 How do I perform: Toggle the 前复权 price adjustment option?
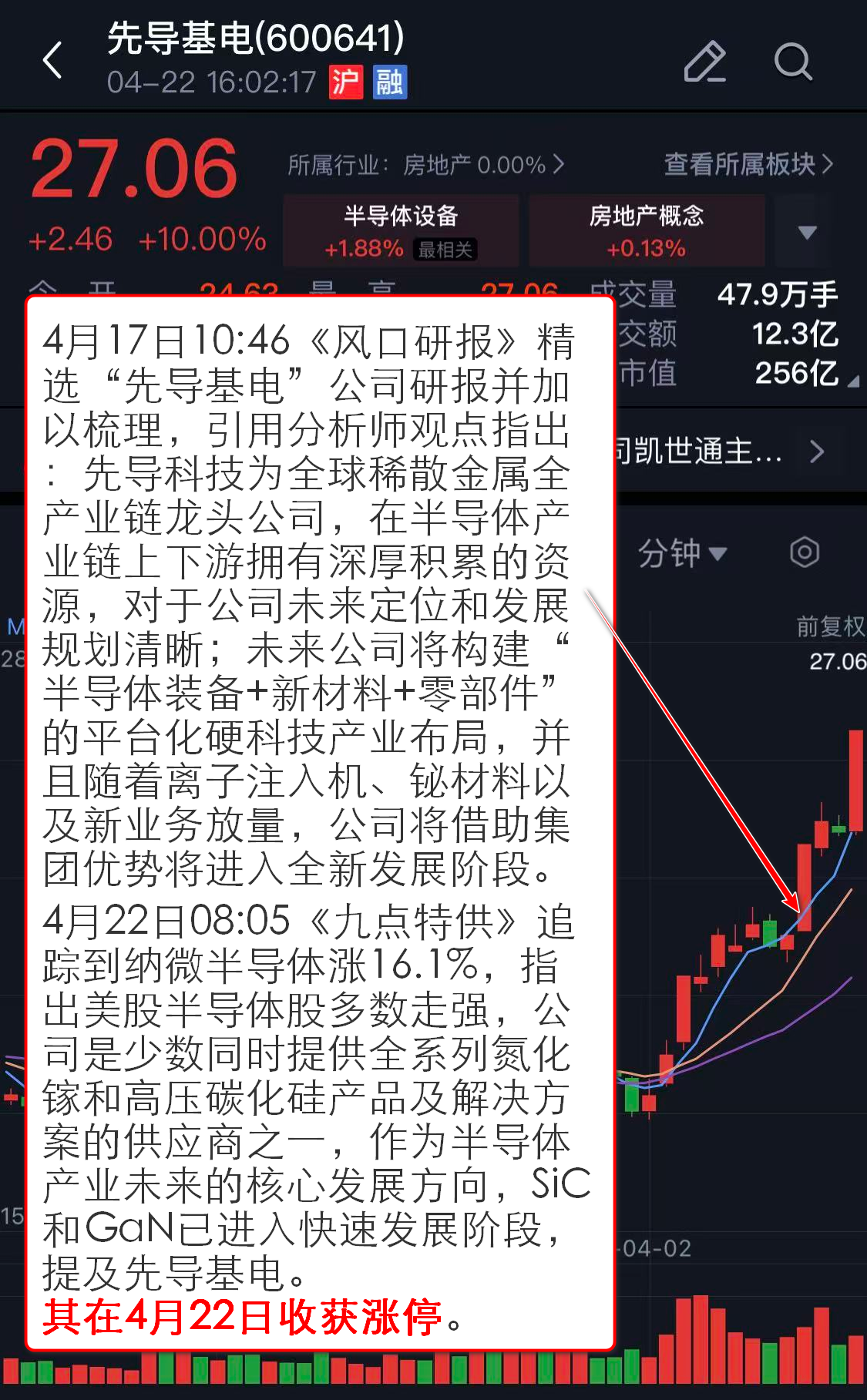click(x=830, y=626)
